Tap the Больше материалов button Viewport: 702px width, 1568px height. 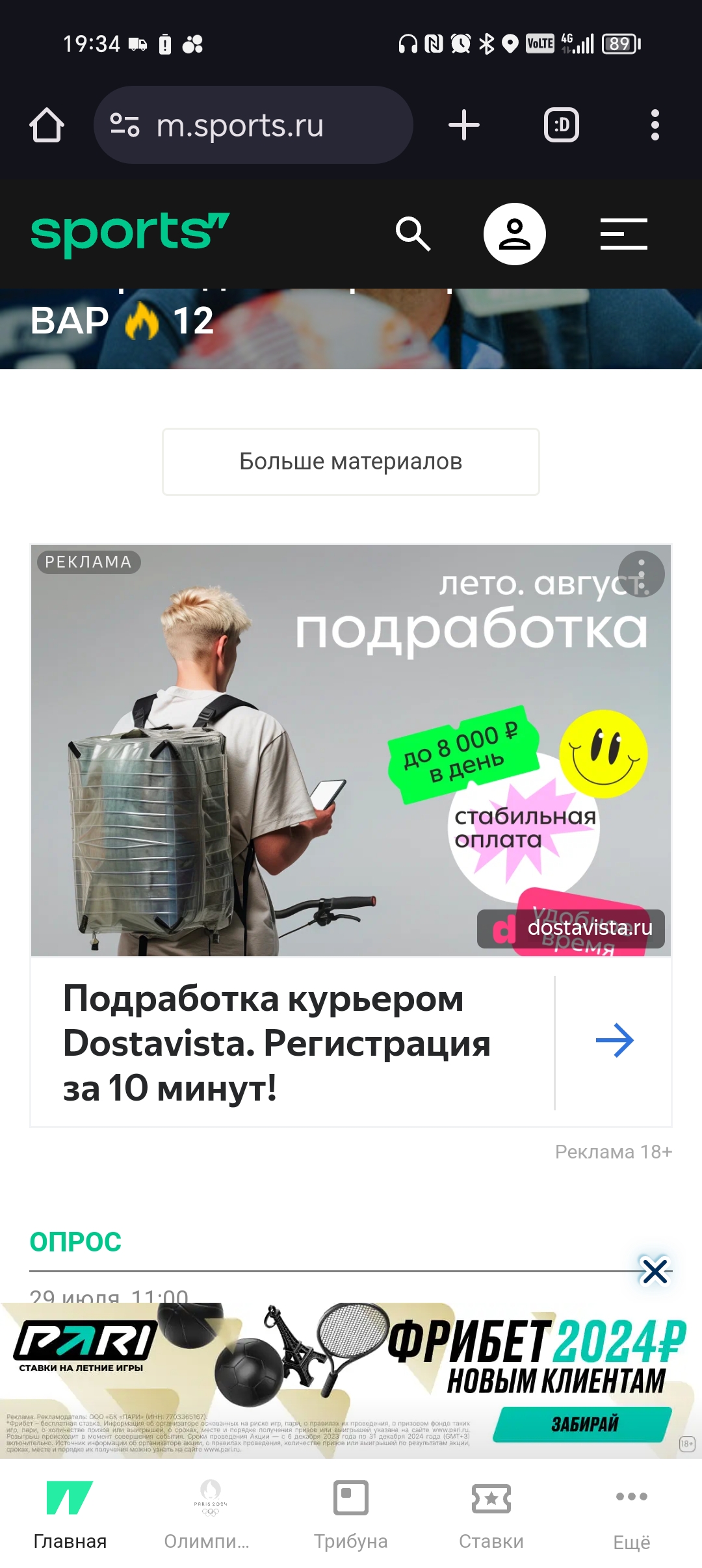pos(351,462)
